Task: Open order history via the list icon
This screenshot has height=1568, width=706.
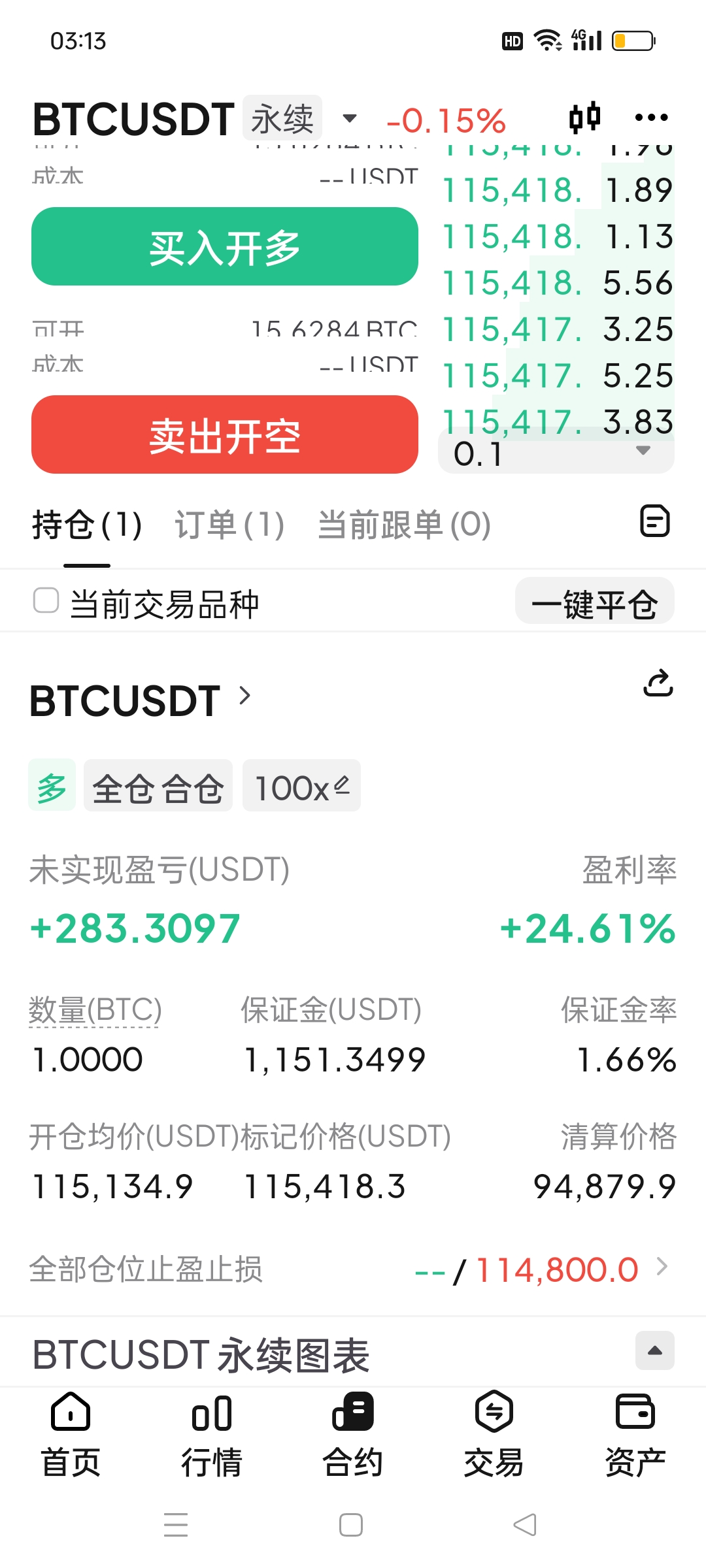Action: click(x=654, y=521)
